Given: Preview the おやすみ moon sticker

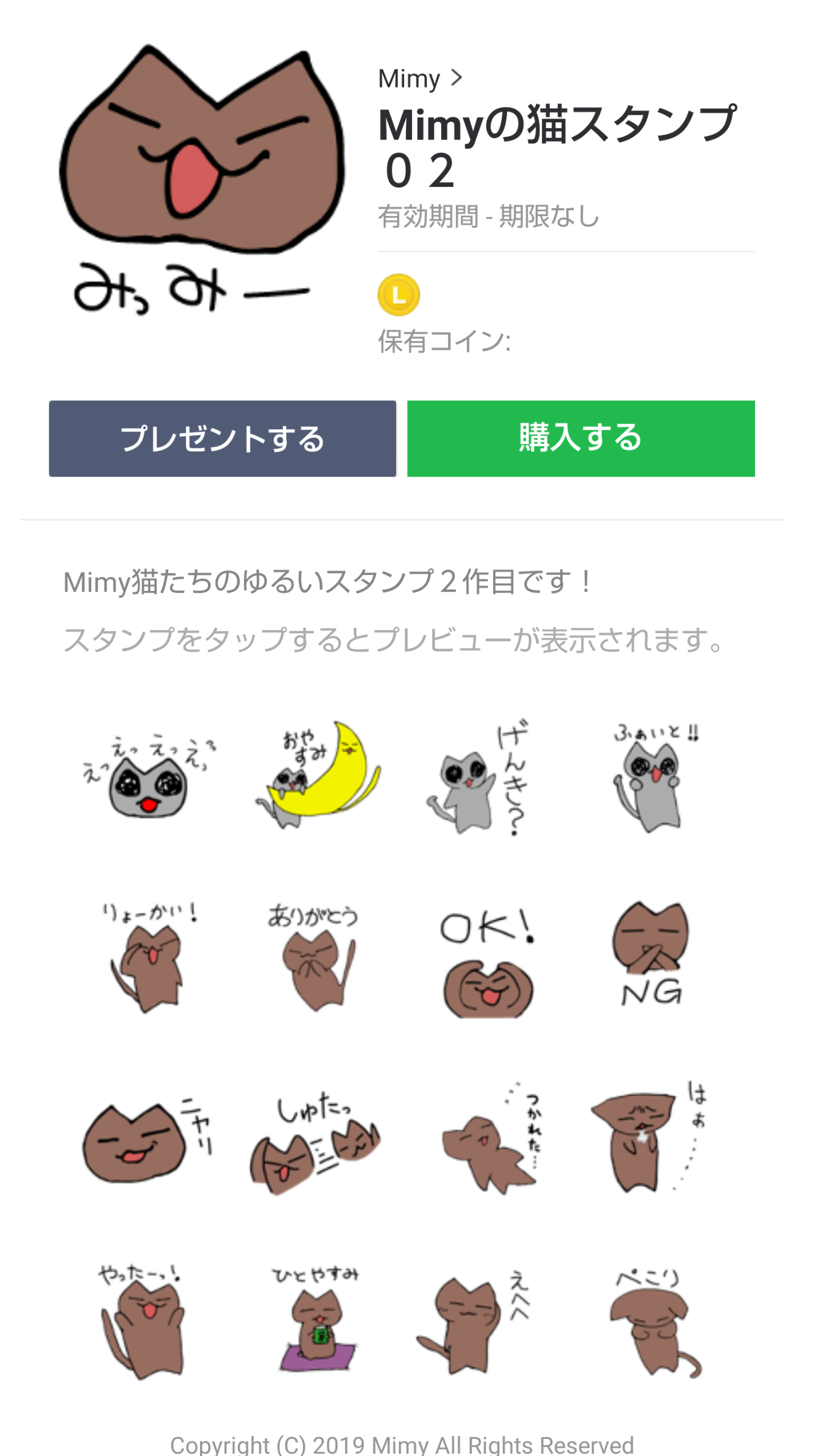Looking at the screenshot, I should point(317,777).
